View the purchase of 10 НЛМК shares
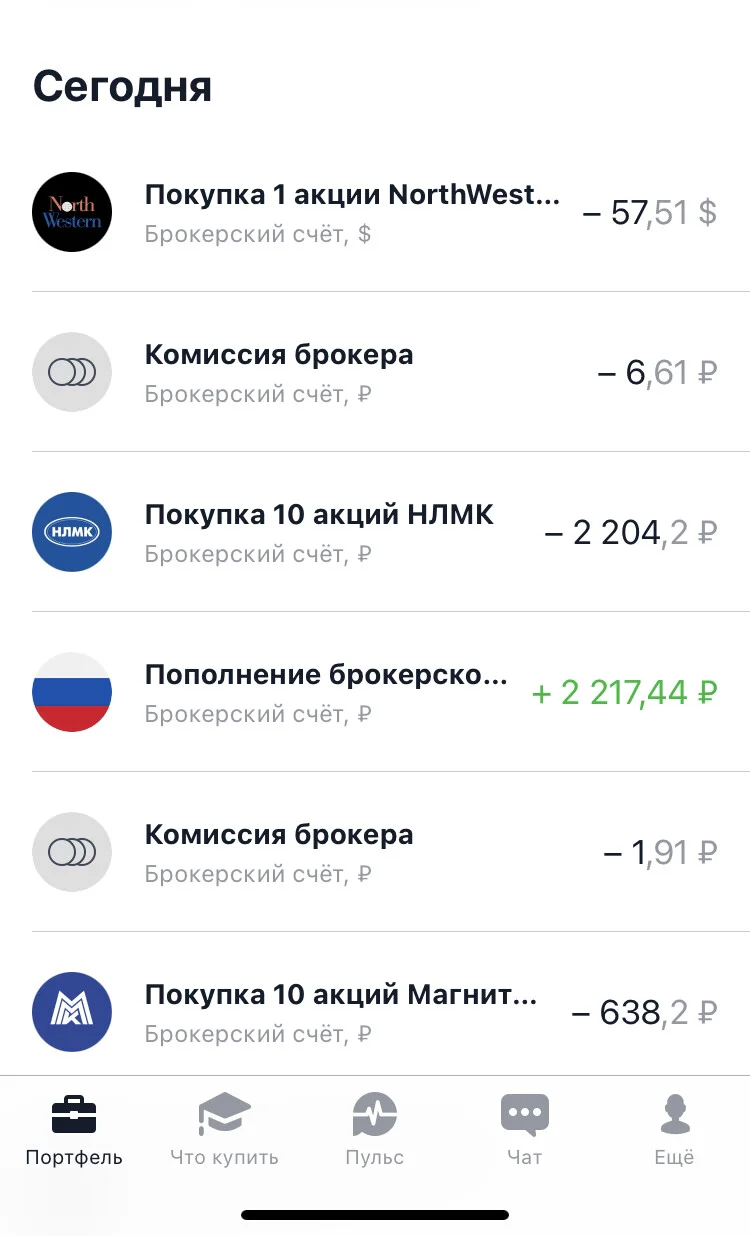The width and height of the screenshot is (750, 1236). coord(375,532)
